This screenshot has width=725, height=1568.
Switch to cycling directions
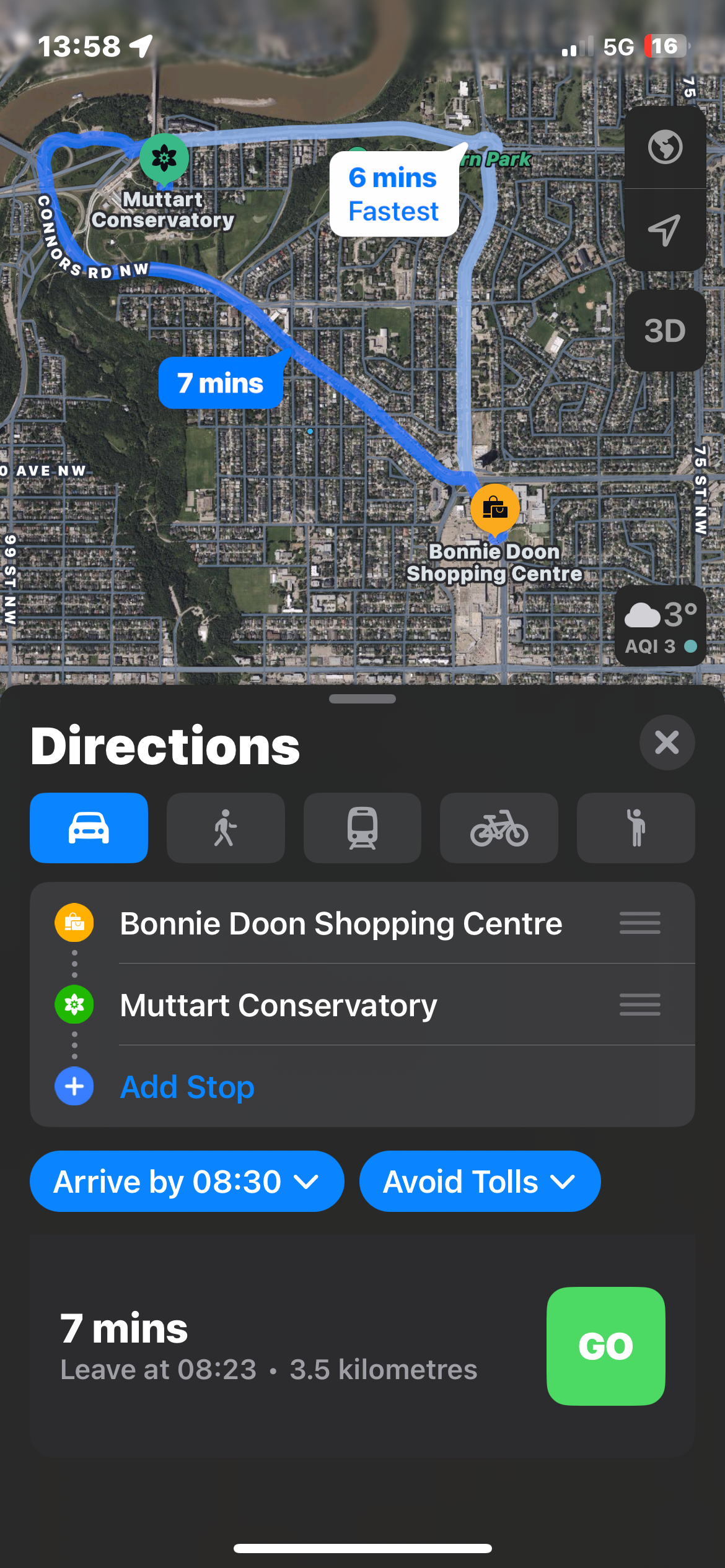[499, 828]
